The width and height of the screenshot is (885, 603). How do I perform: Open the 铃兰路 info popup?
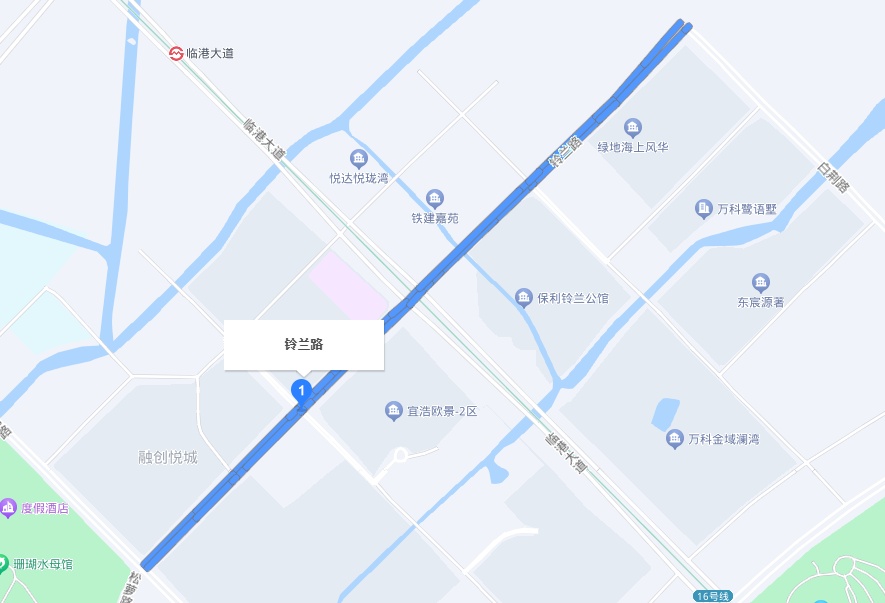pyautogui.click(x=304, y=344)
